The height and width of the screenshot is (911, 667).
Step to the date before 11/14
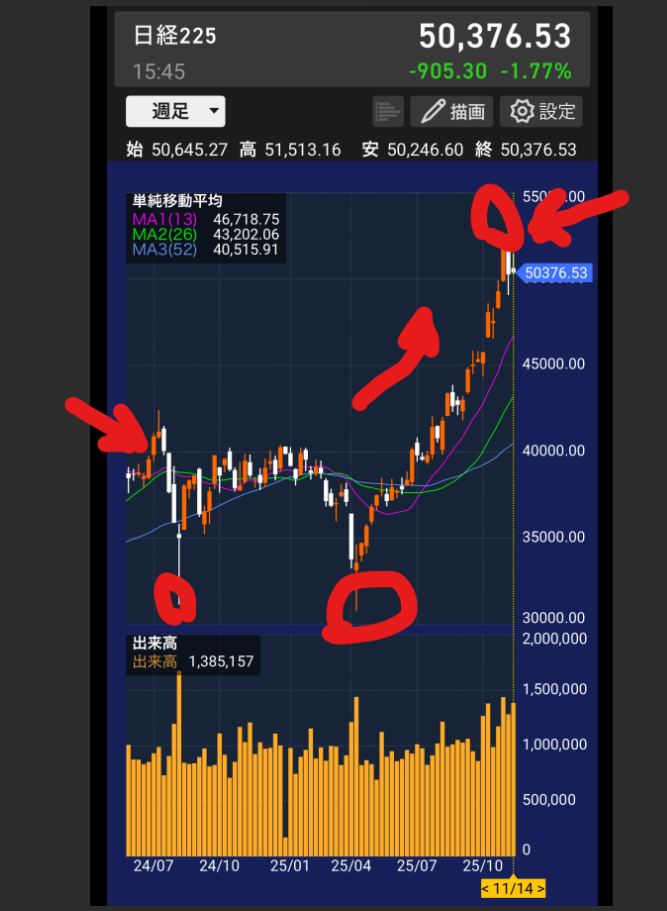click(x=487, y=888)
